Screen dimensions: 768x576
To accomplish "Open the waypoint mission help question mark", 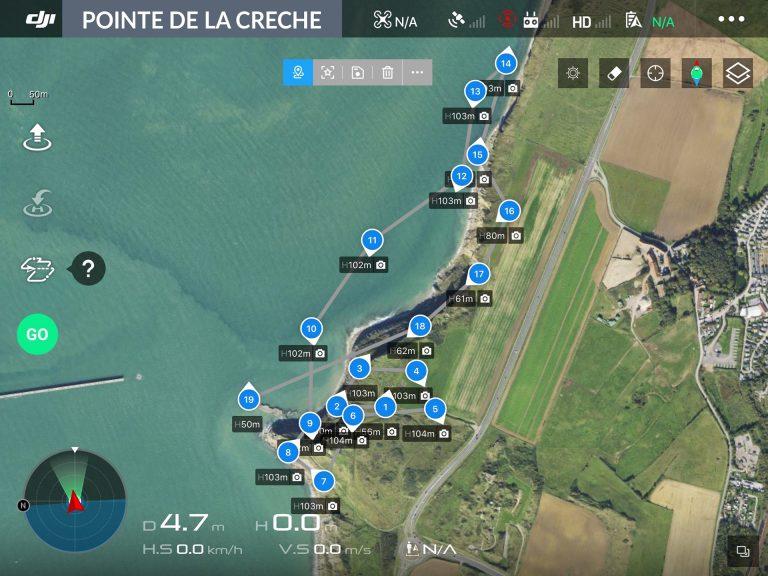I will click(88, 268).
